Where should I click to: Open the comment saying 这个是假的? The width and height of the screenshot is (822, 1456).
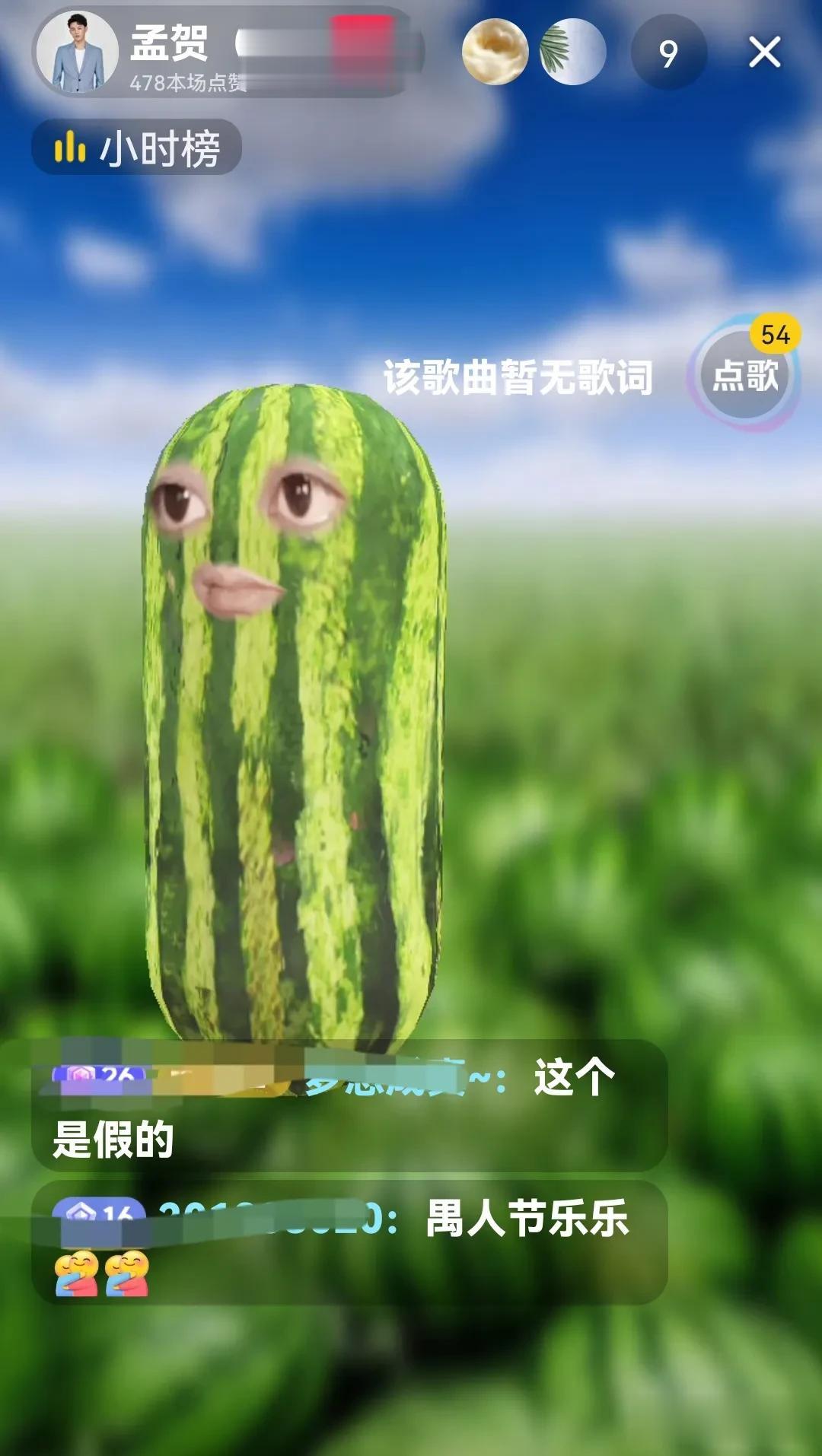point(349,1107)
